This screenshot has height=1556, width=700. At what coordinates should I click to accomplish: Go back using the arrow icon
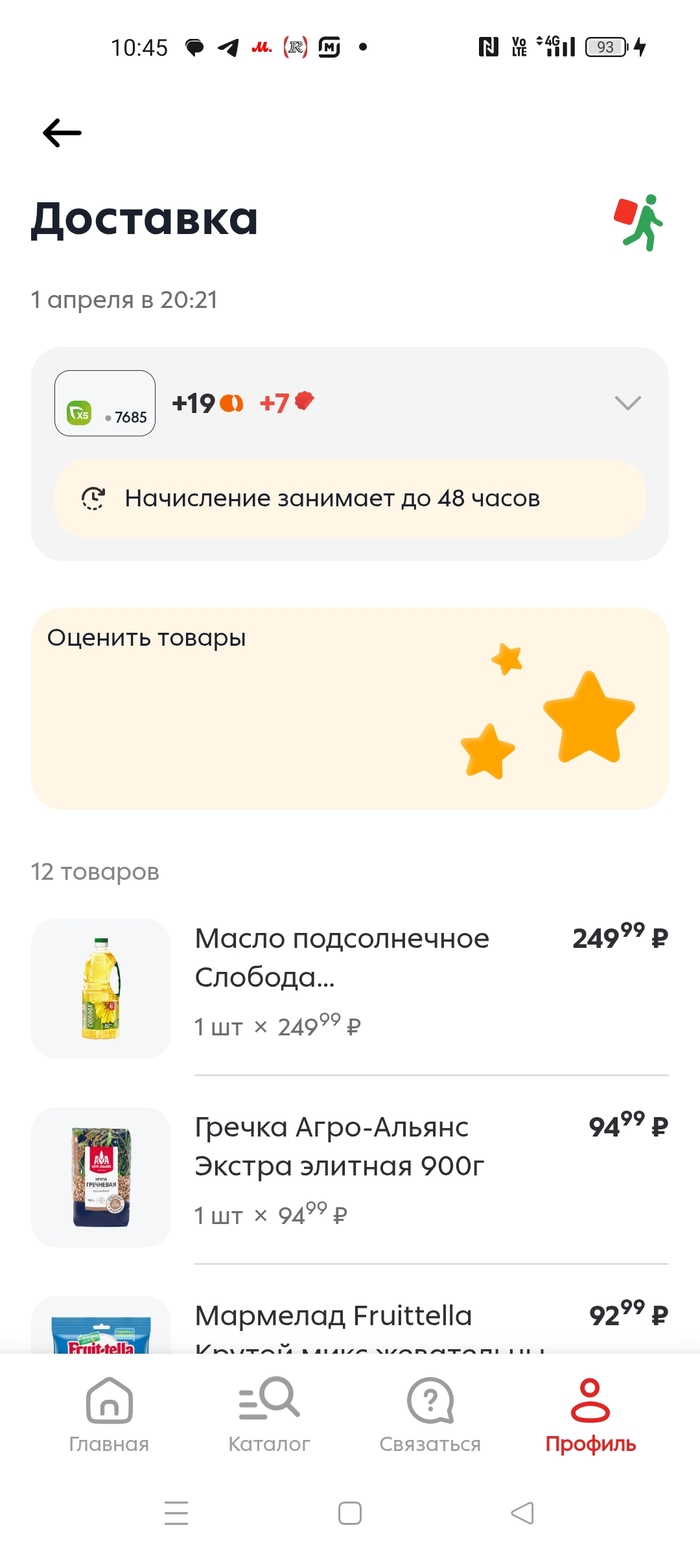pos(62,133)
